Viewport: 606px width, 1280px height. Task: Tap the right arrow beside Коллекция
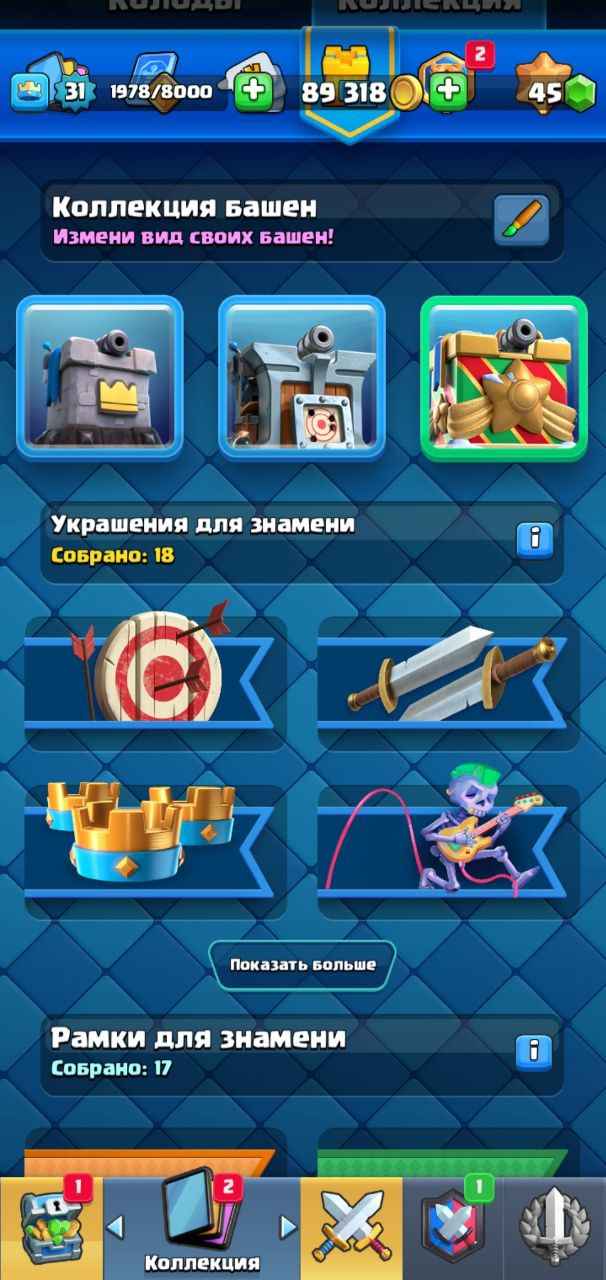point(288,1227)
